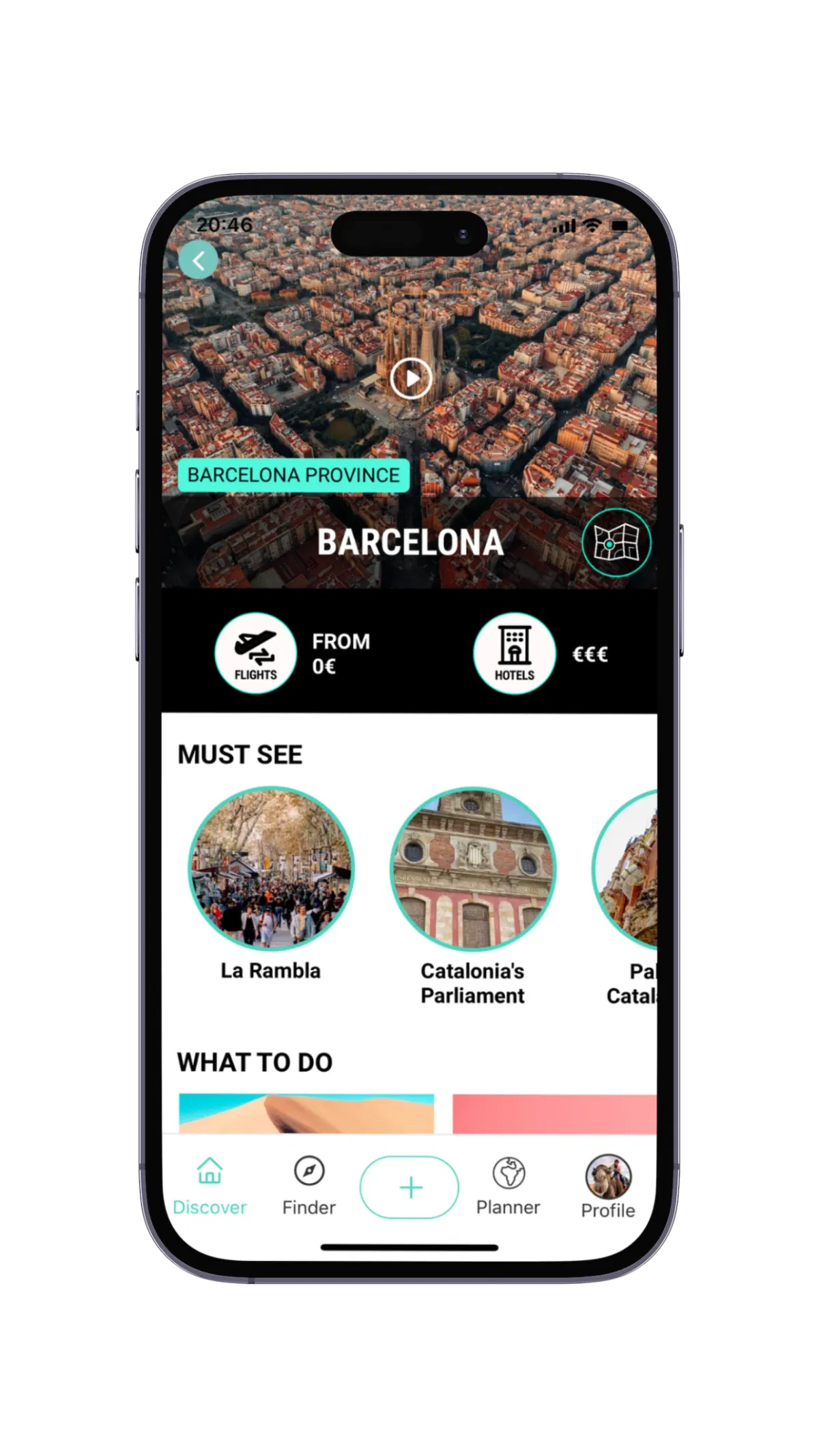Switch to the Planner tab

(508, 1186)
